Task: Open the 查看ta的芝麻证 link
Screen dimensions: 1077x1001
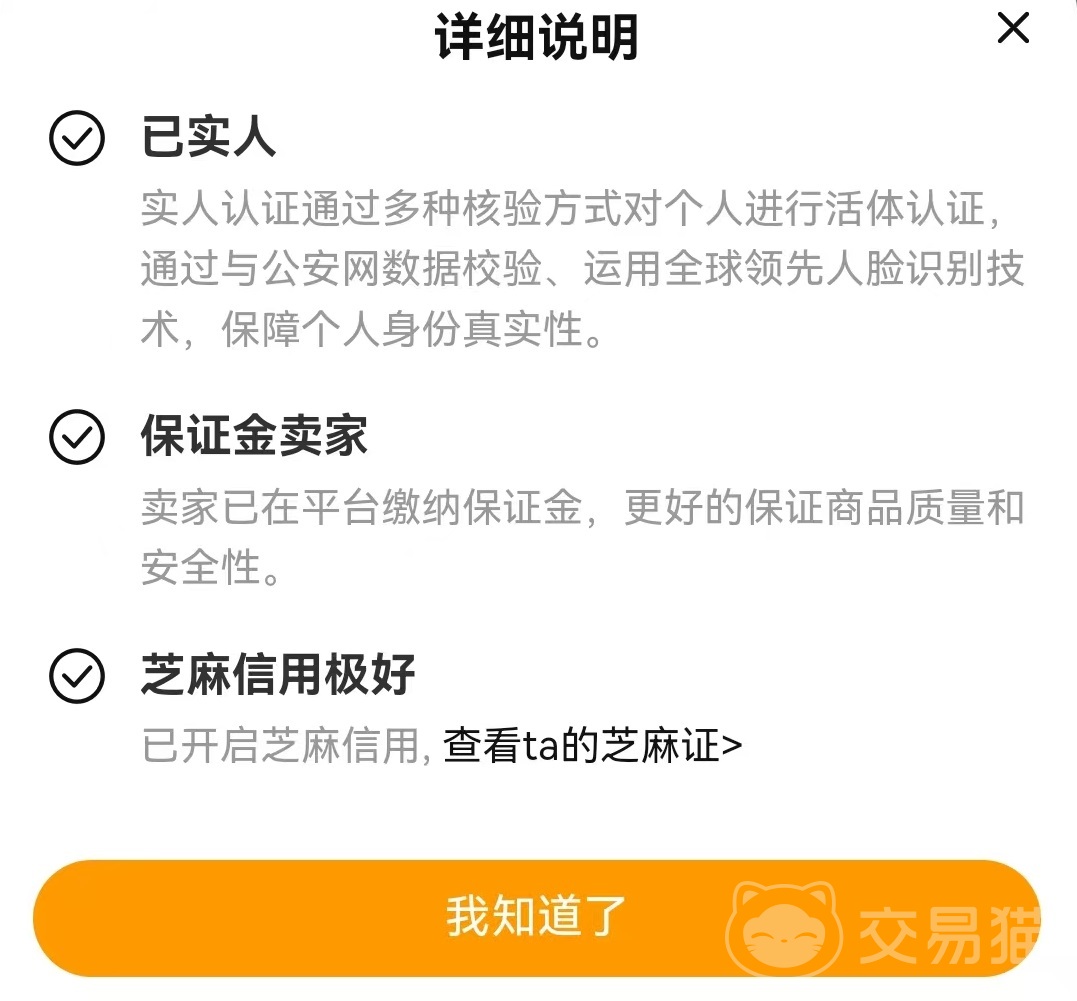Action: coord(592,747)
